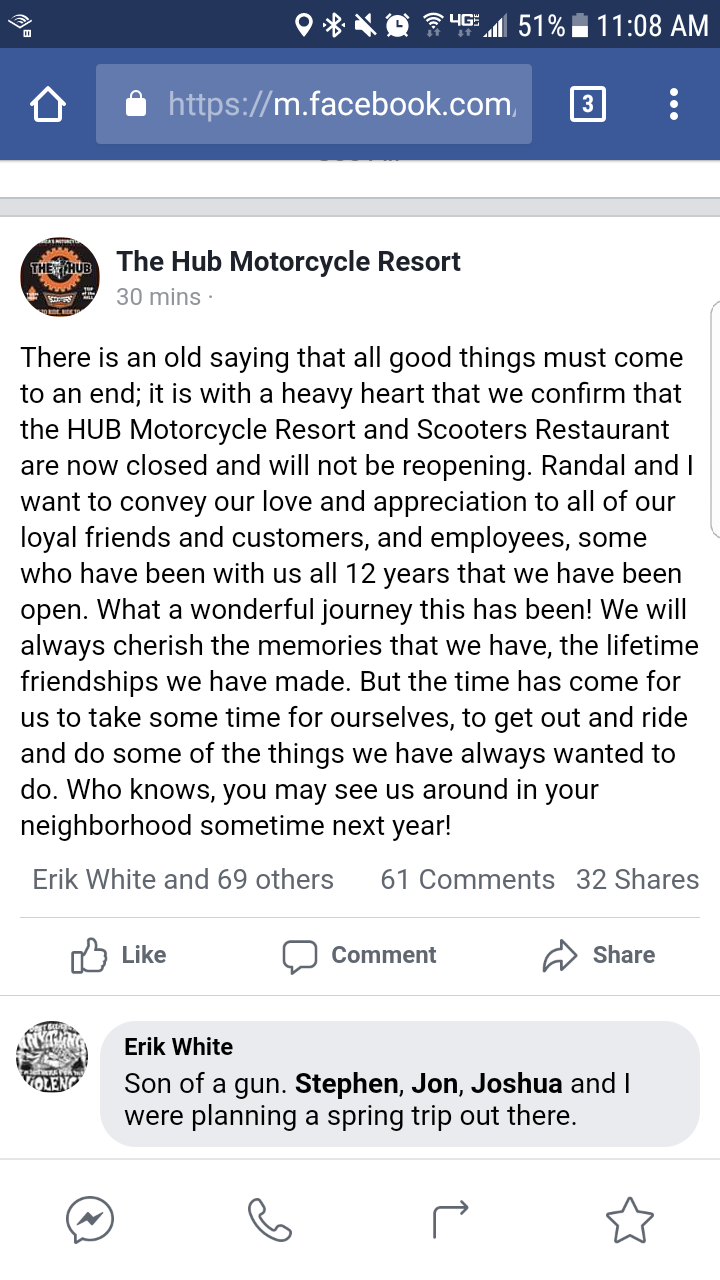Tap The Hub Motorcycle Resort profile picture
The width and height of the screenshot is (720, 1280).
coord(60,277)
